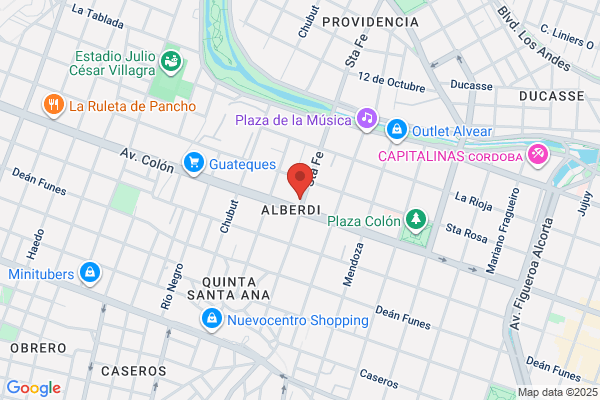Viewport: 600px width, 400px height.
Task: Open the Nuevocentro Shopping marker
Action: [x=211, y=320]
